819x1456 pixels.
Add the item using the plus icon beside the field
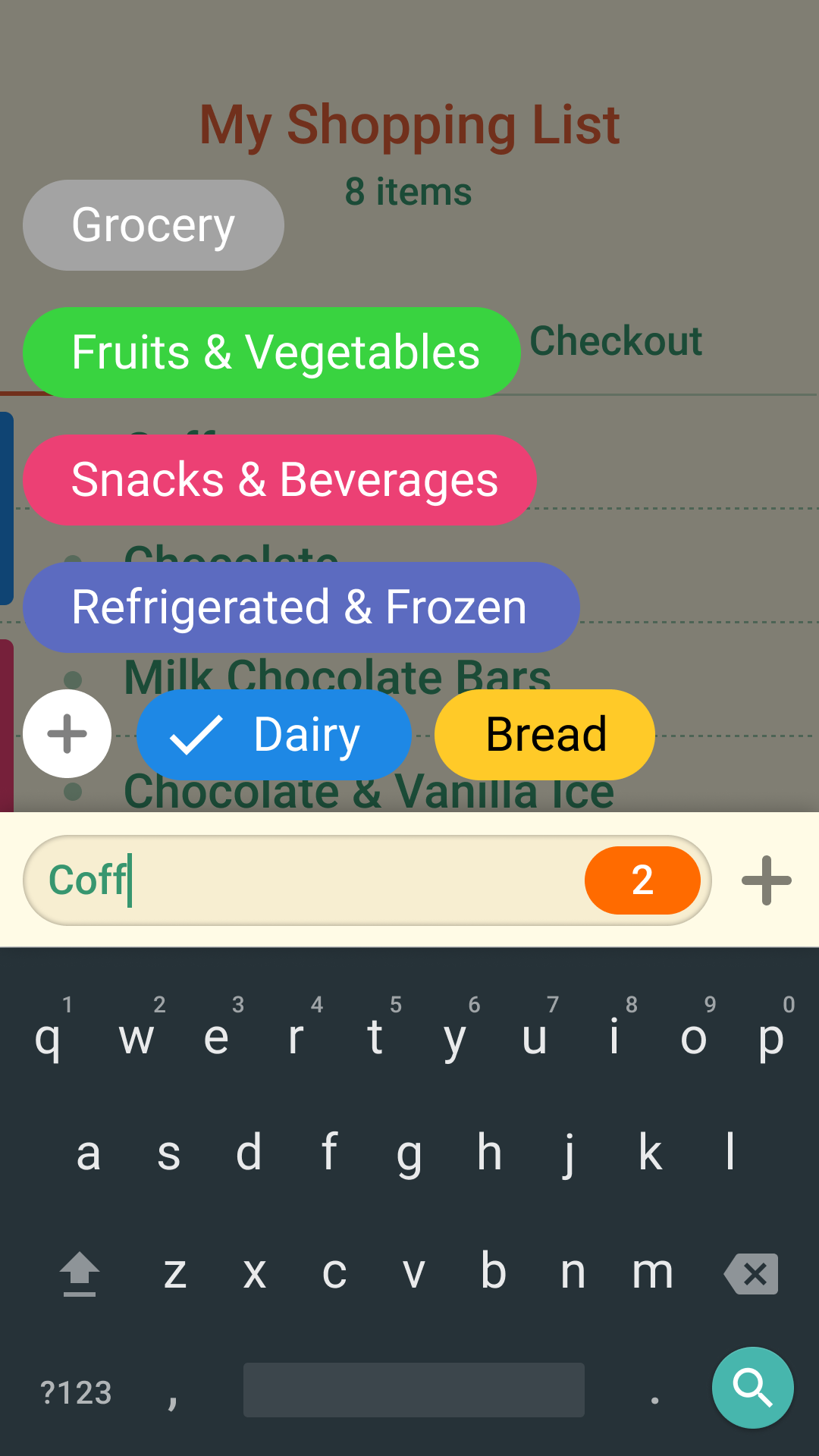pos(766,880)
